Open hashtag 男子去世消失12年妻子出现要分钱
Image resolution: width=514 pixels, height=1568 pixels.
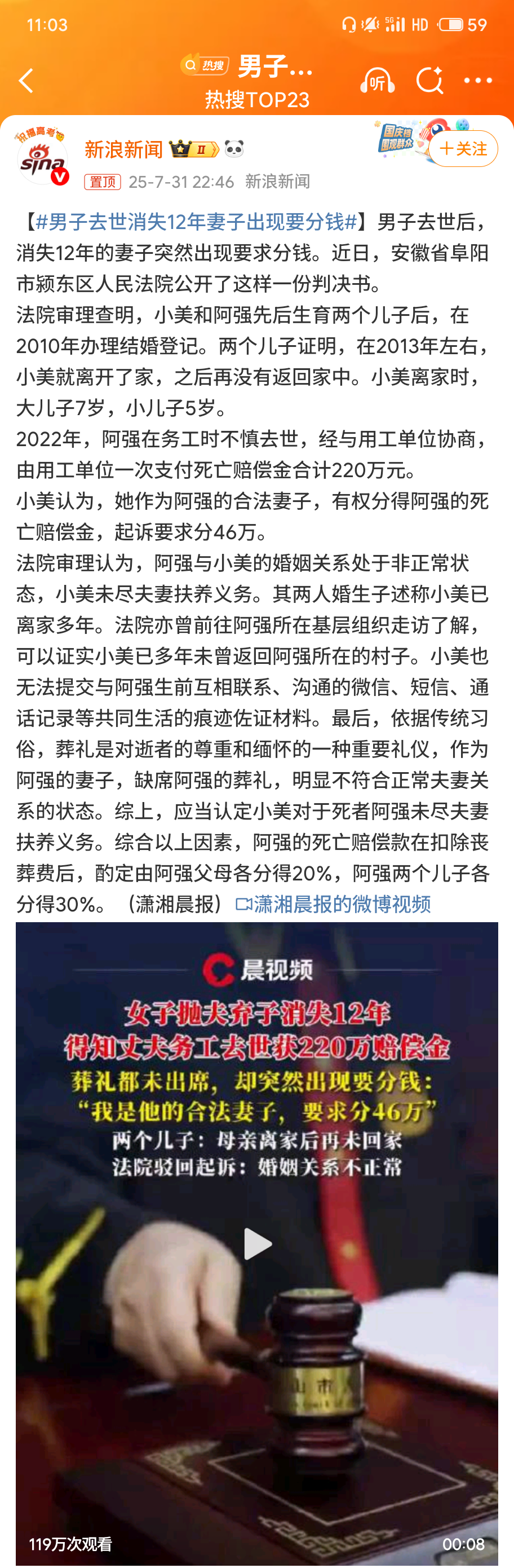pyautogui.click(x=196, y=222)
